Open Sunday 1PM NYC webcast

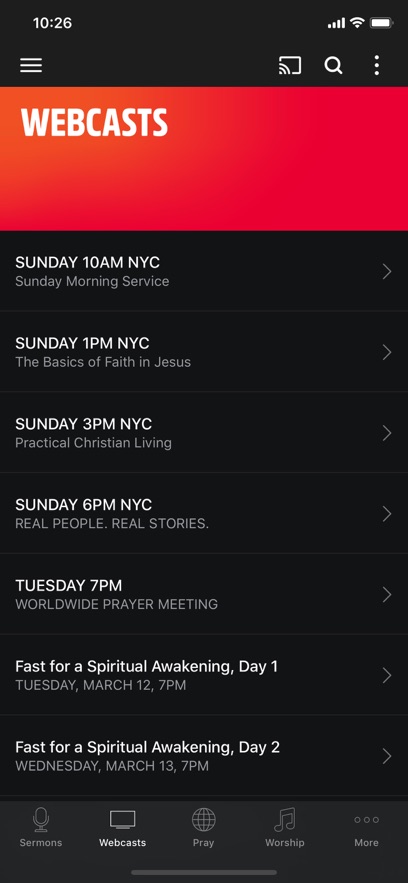204,352
